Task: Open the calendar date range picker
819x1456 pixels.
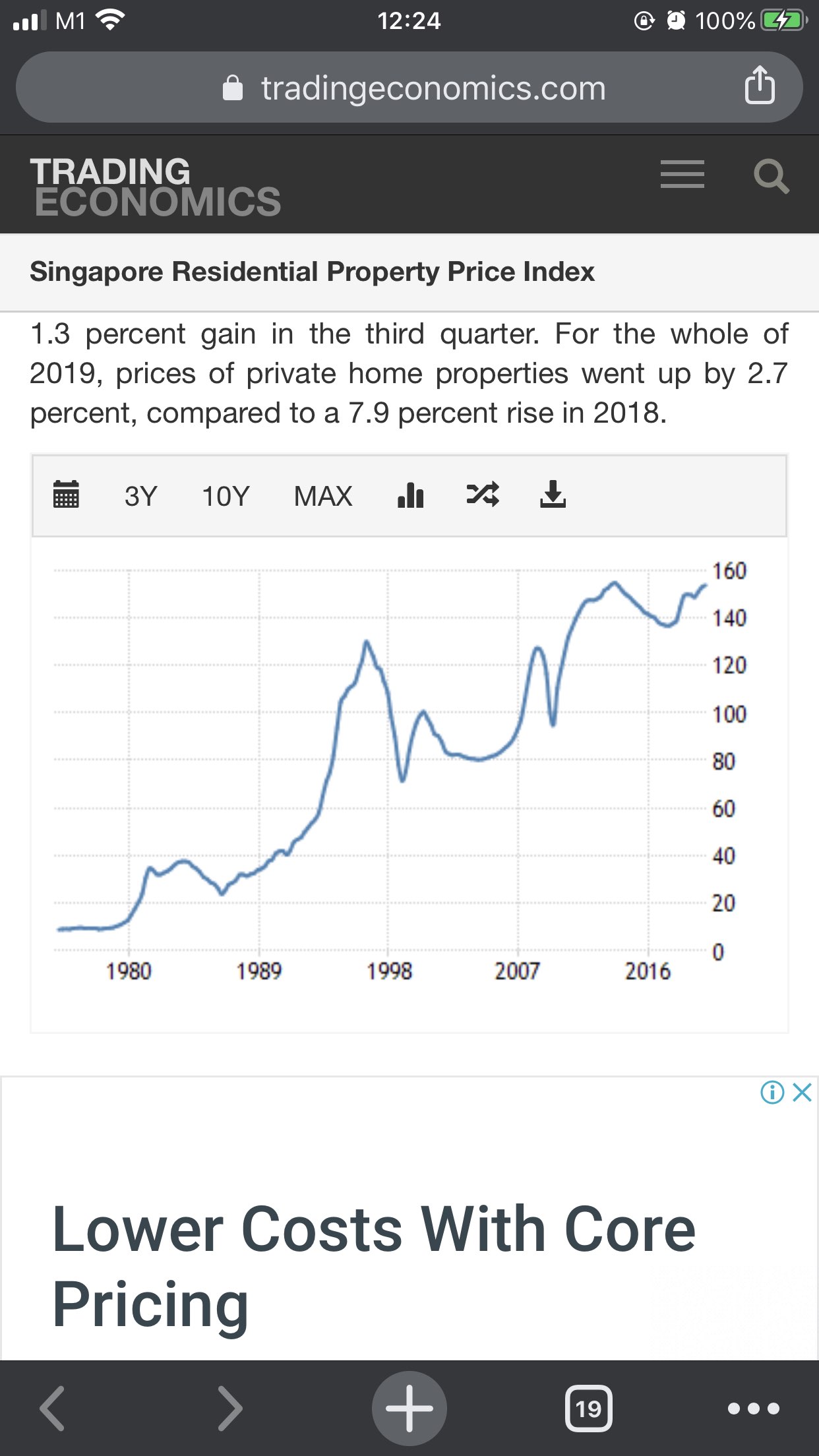Action: 66,495
